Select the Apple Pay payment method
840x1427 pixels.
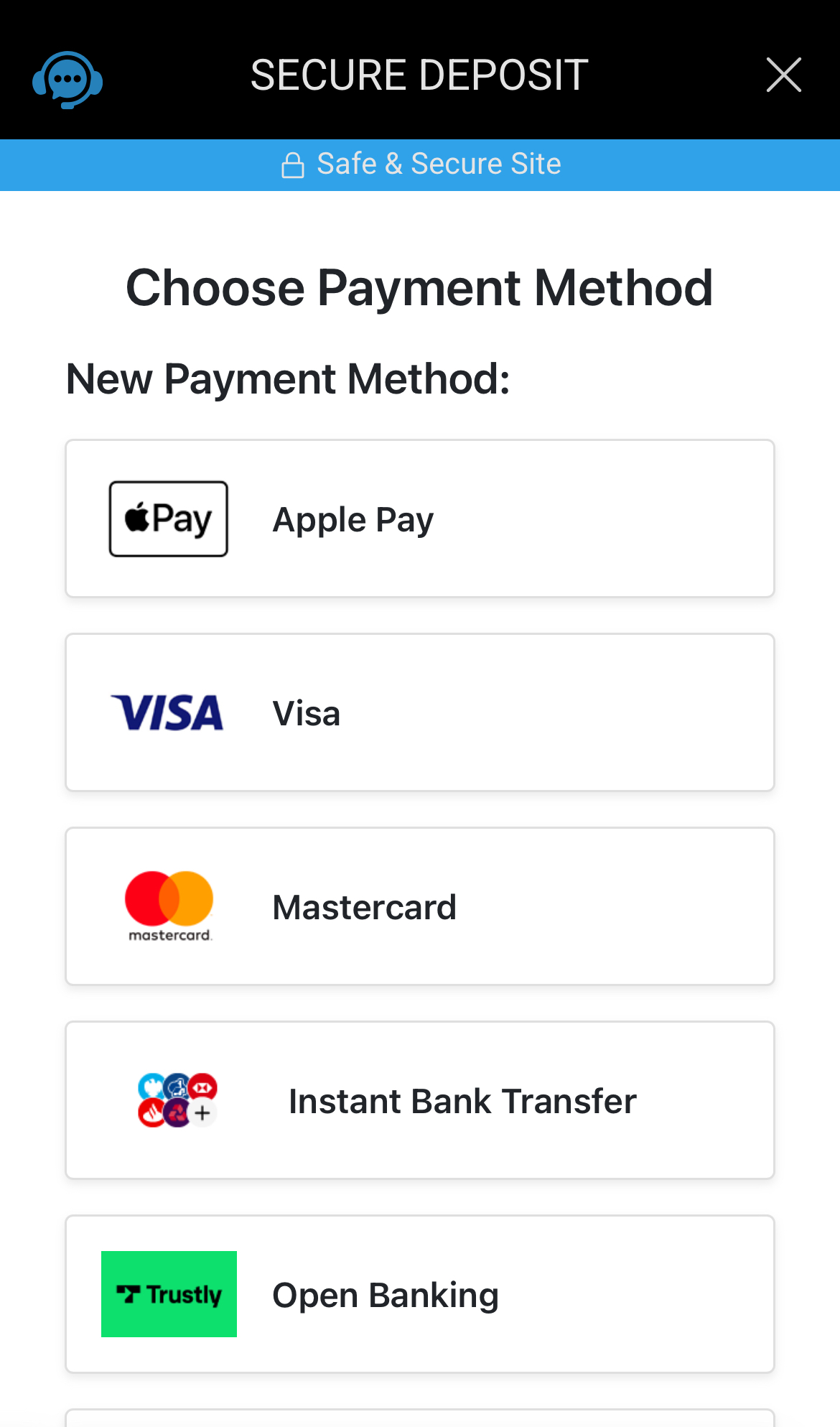(x=420, y=518)
